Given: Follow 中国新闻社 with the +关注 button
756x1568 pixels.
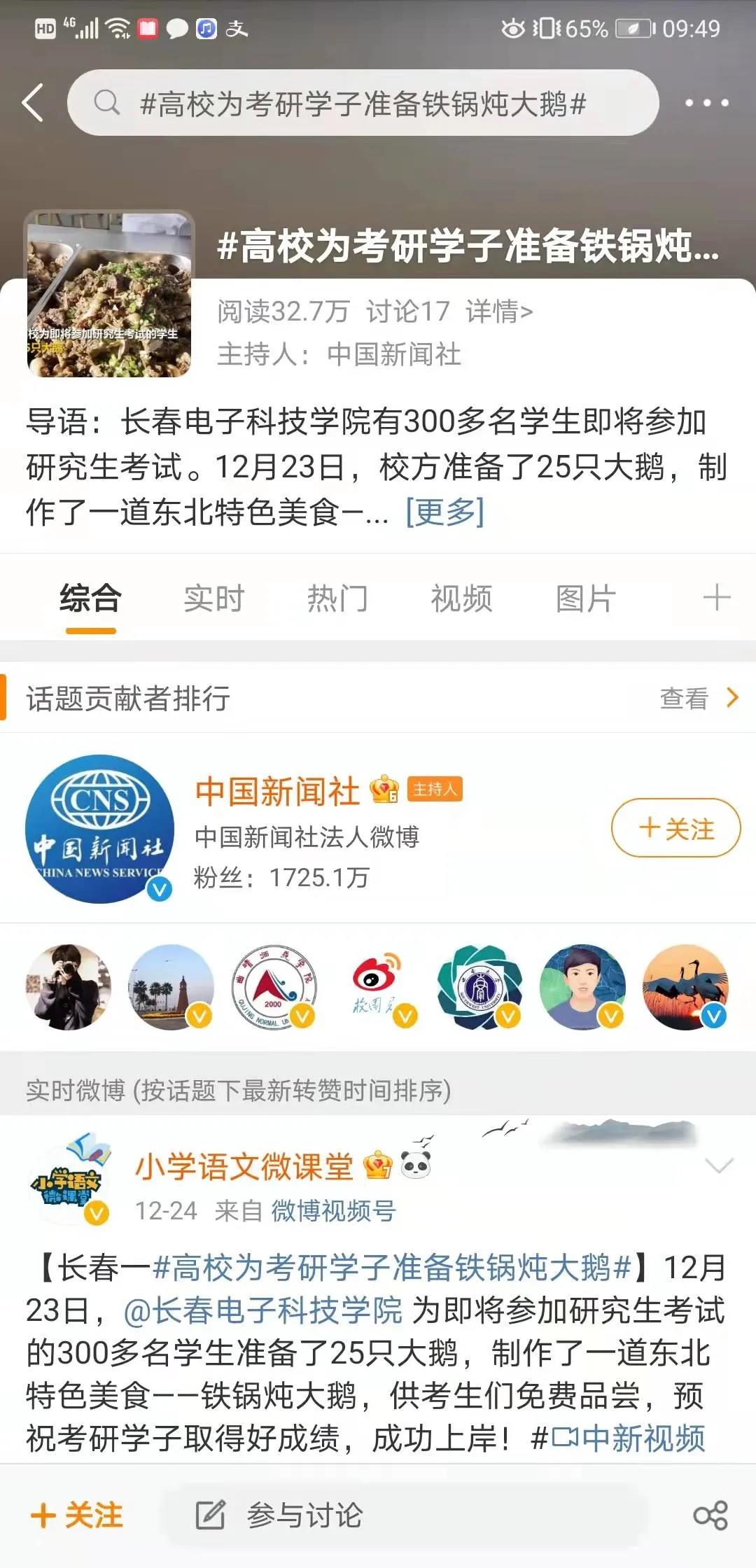Looking at the screenshot, I should (x=675, y=829).
